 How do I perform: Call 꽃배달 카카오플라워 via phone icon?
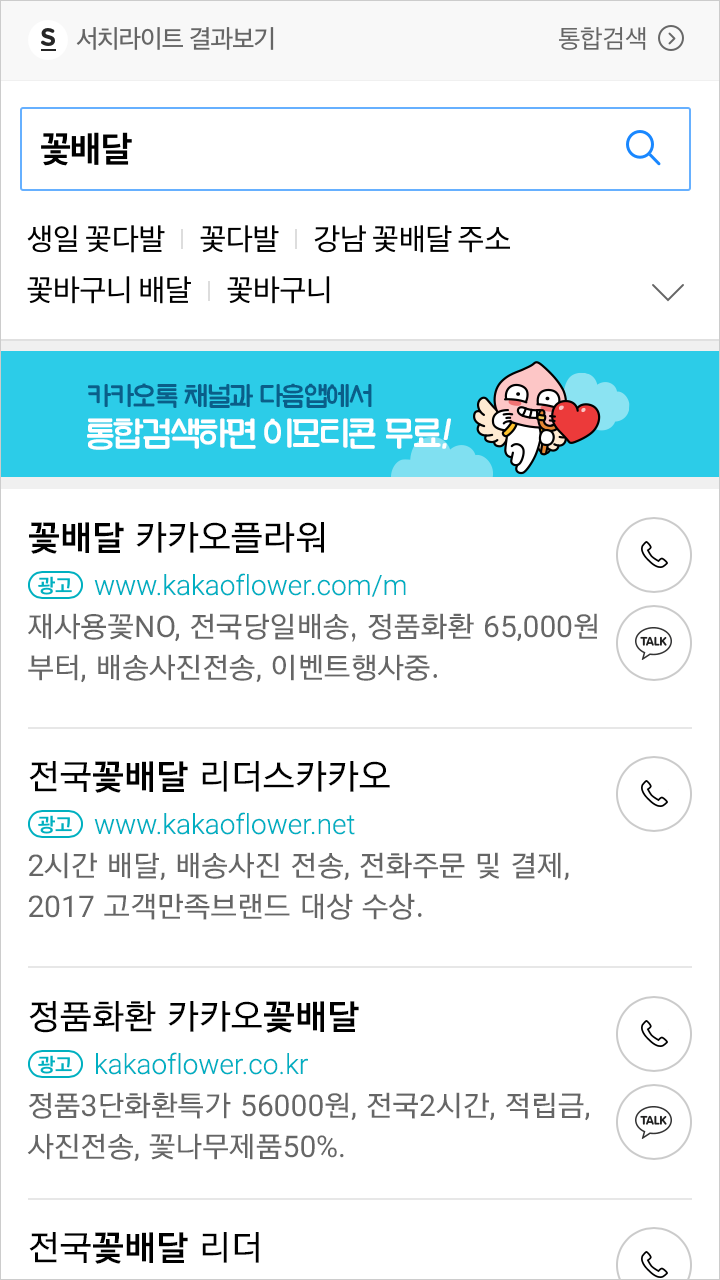[654, 555]
